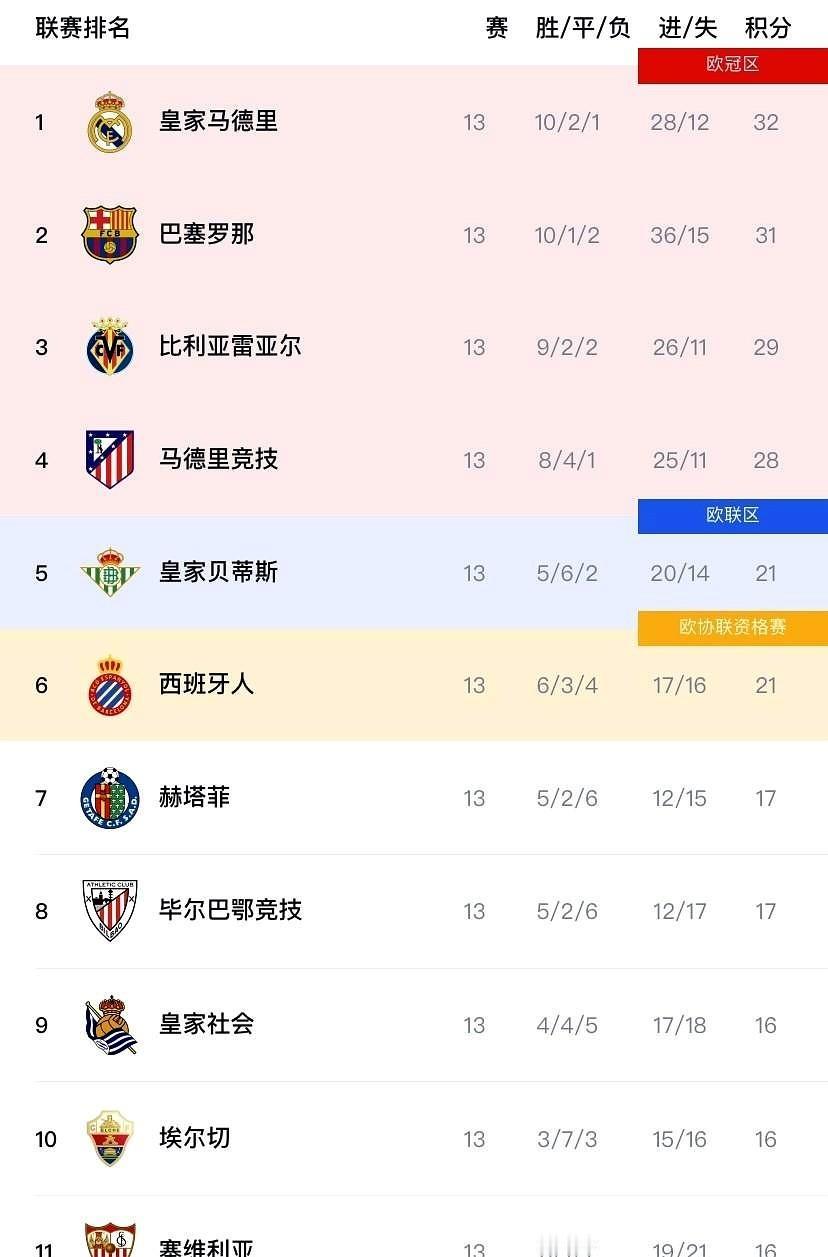Select the Real Sociedad crest
Viewport: 828px width, 1257px height.
110,1025
